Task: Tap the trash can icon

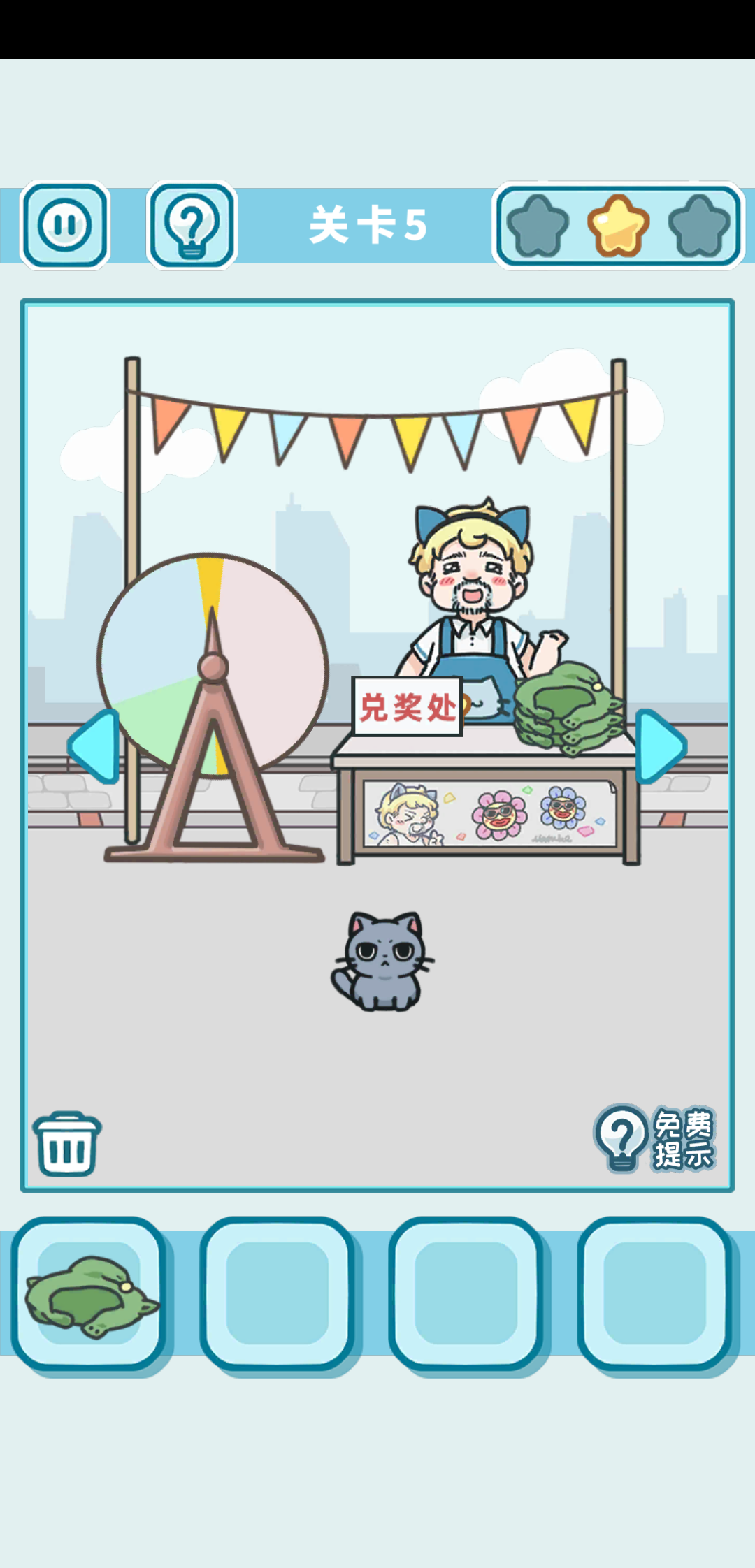Action: pos(67,1145)
